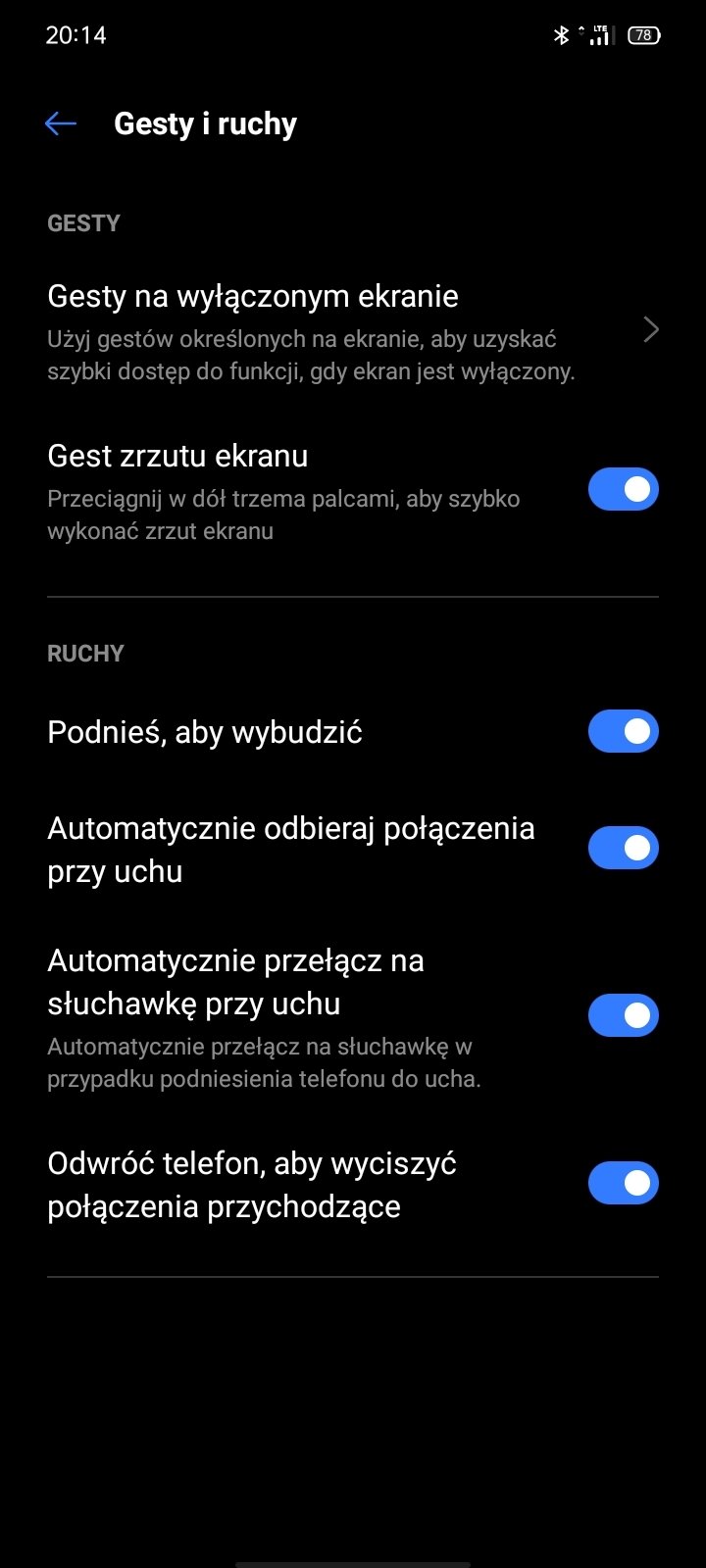706x1568 pixels.
Task: Open Gesty na wyłączonym ekranie
Action: click(x=353, y=332)
